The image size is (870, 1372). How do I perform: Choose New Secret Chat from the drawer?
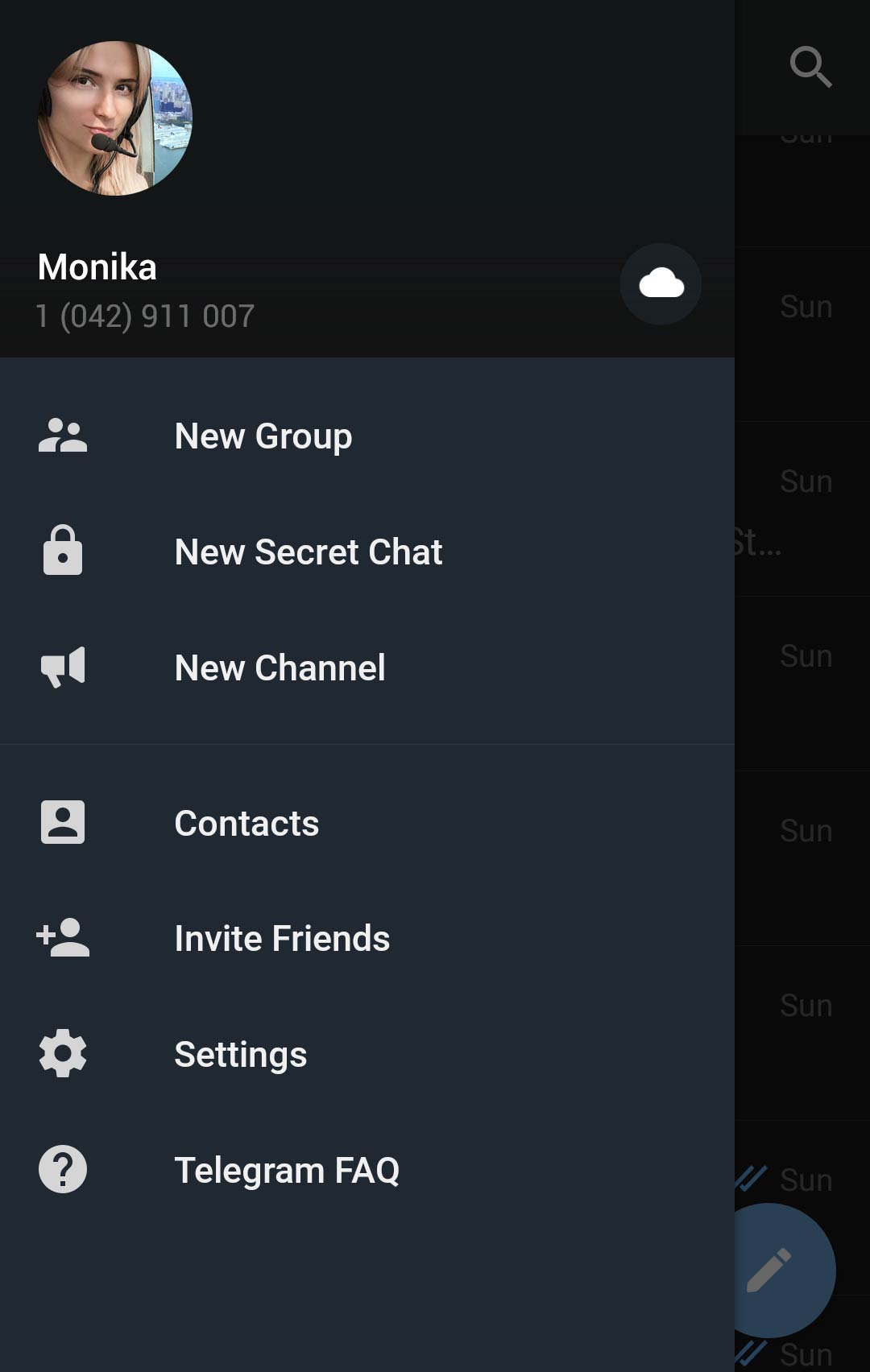coord(309,552)
